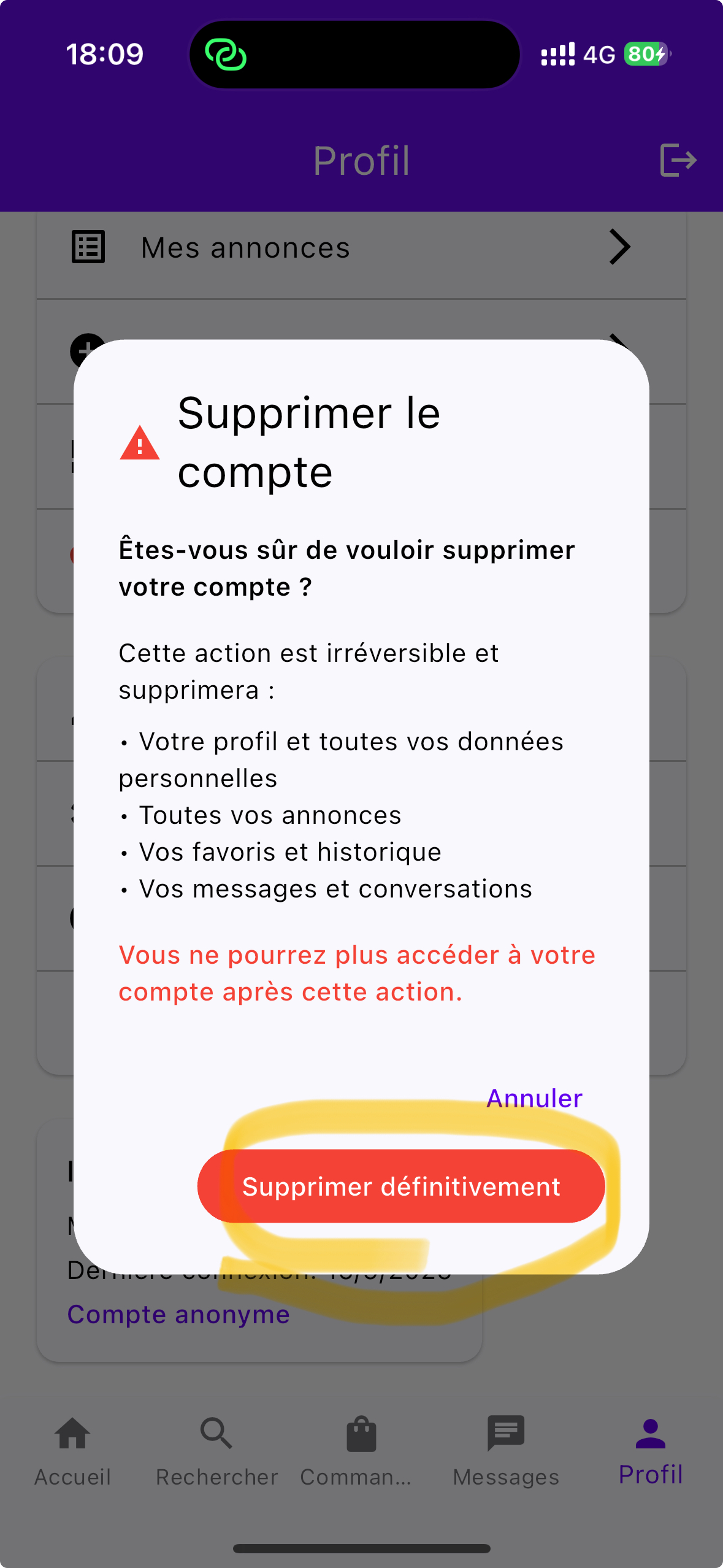Tap the Supprimer définitivement button

(x=401, y=1185)
